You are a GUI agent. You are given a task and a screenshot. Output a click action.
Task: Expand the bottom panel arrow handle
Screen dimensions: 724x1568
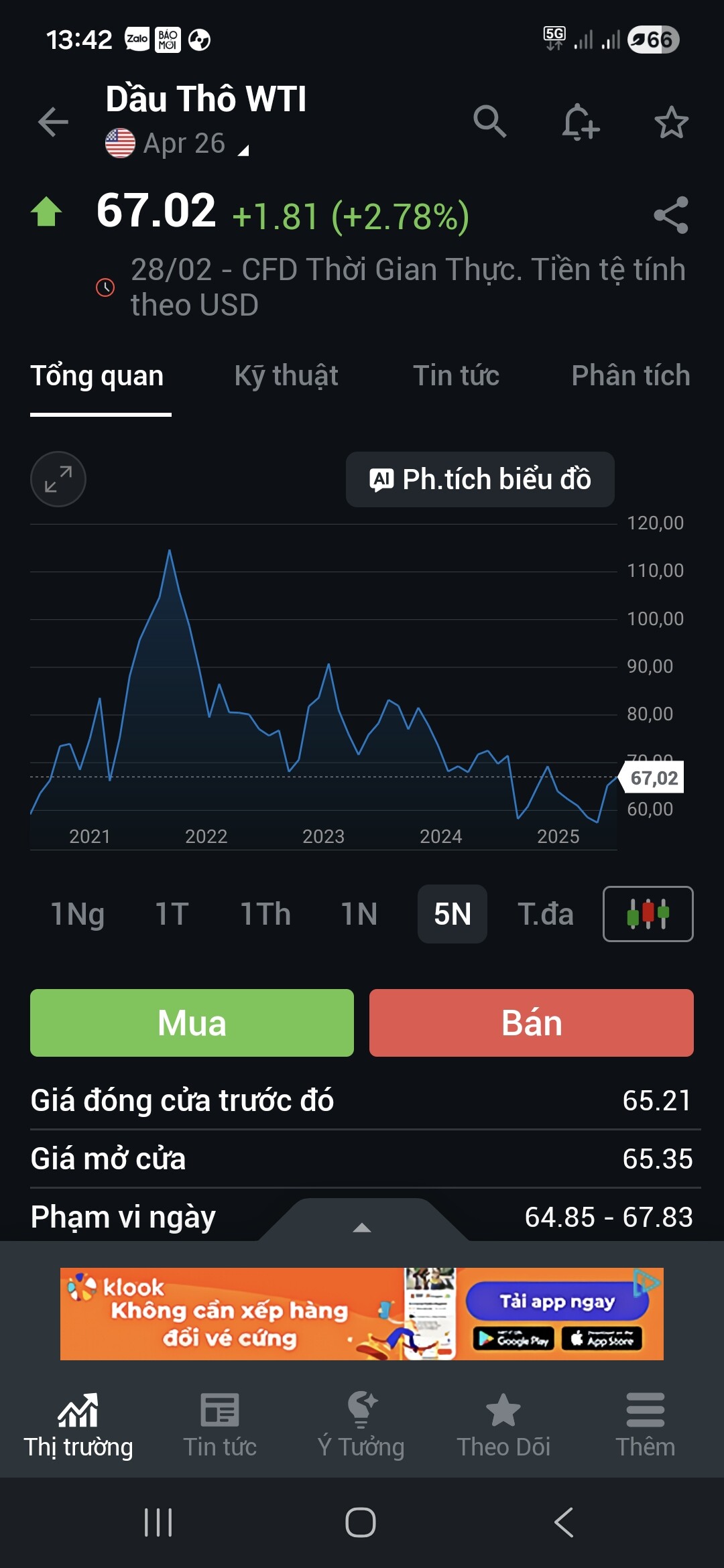pyautogui.click(x=362, y=1226)
